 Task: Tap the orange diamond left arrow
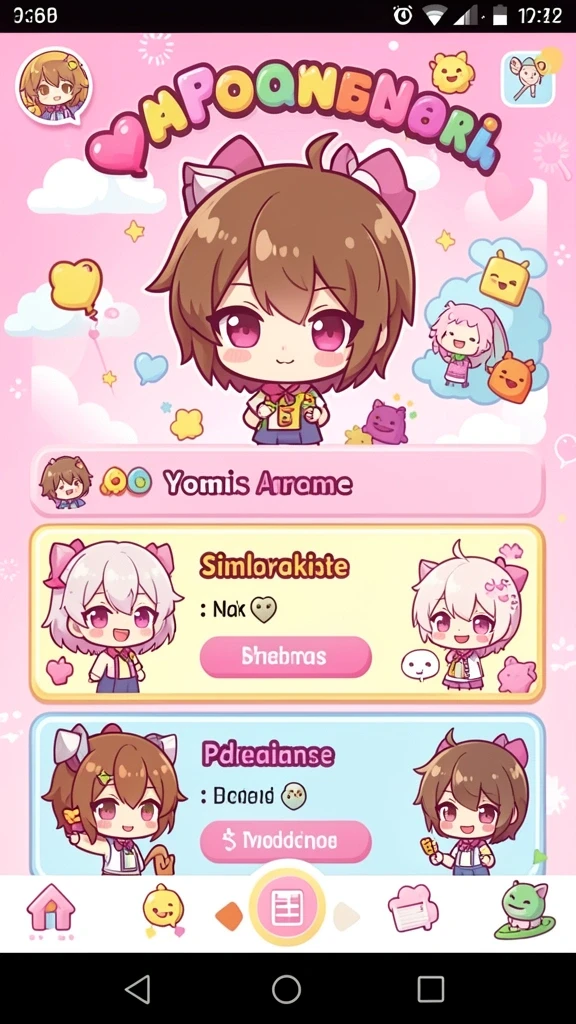tap(229, 916)
